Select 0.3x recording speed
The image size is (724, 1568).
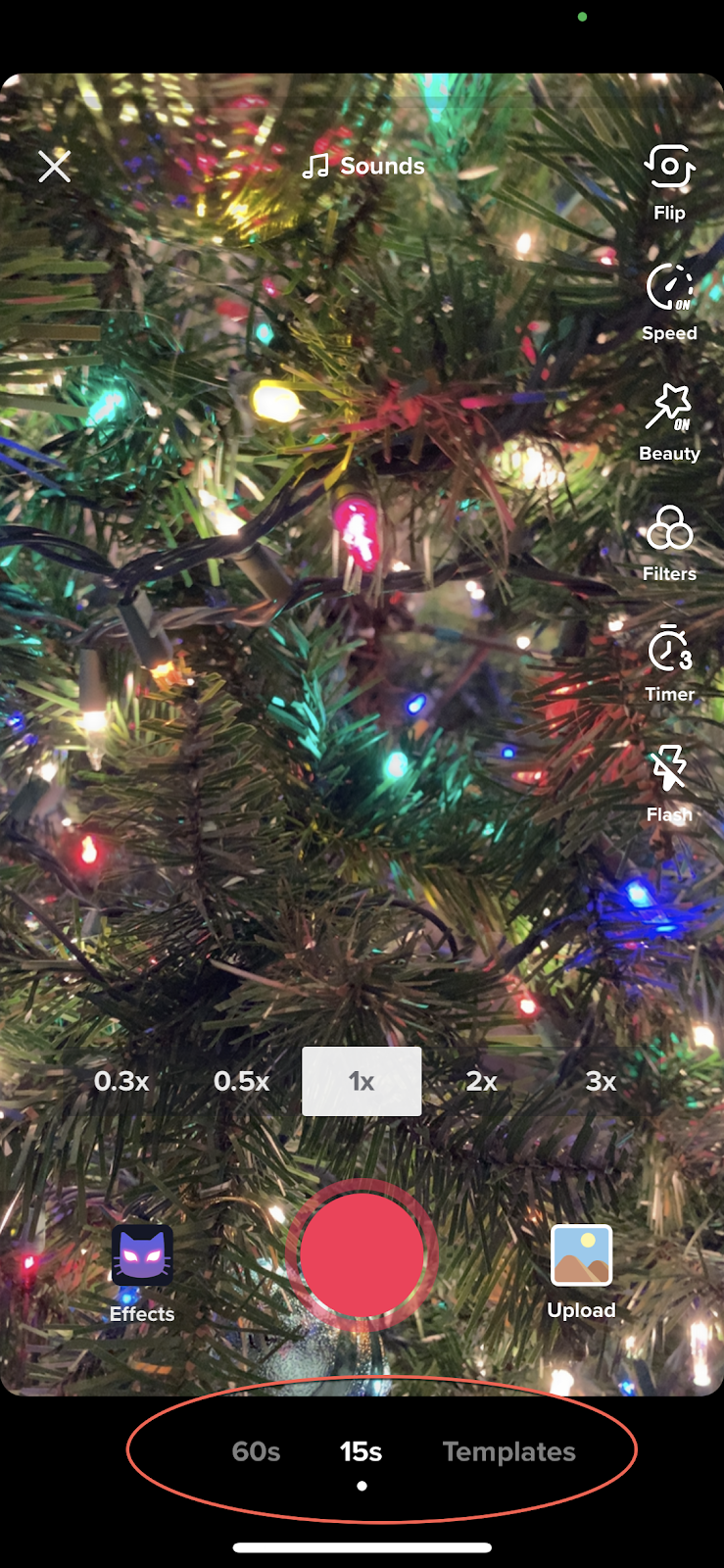tap(121, 1081)
